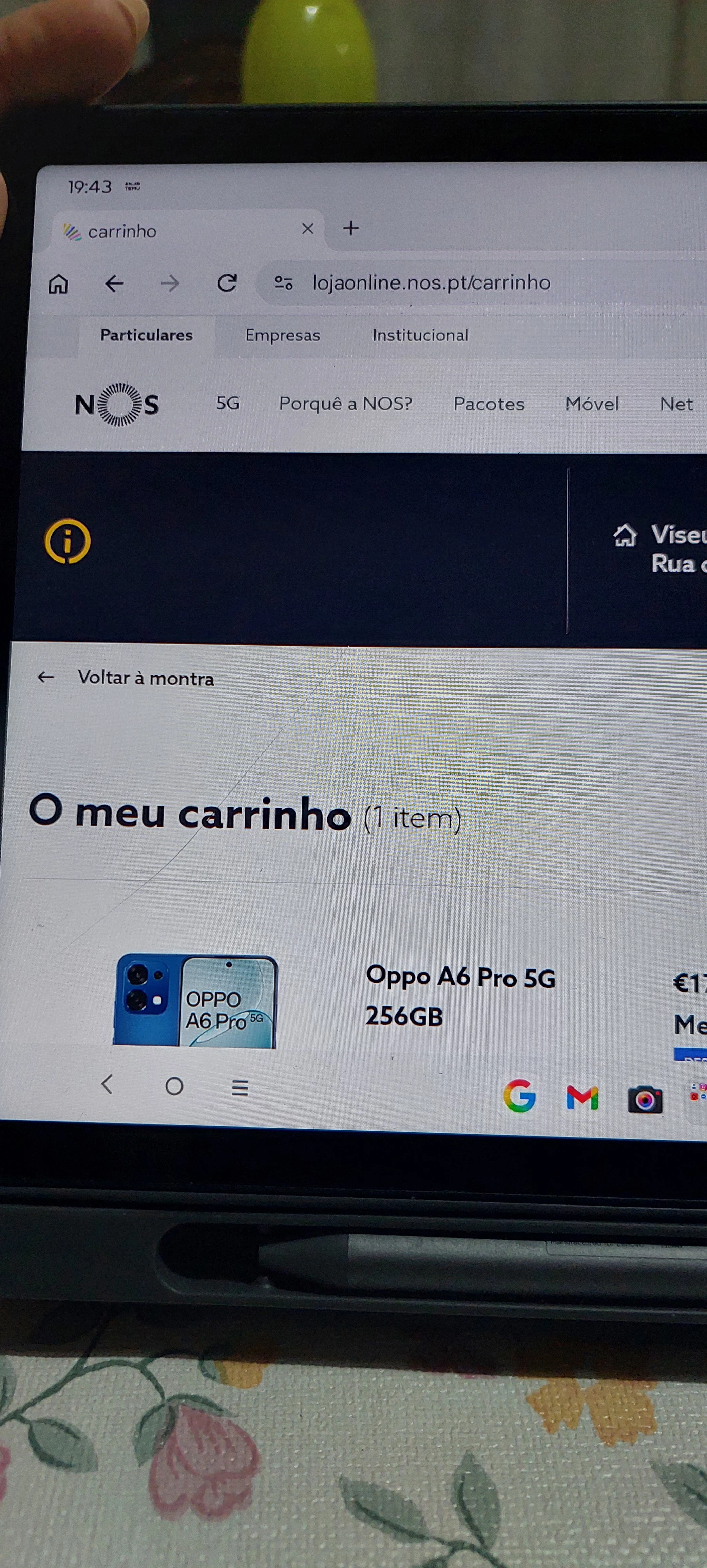The width and height of the screenshot is (707, 1568).
Task: Open the Oppo A6 Pro 5G product
Action: 460,978
